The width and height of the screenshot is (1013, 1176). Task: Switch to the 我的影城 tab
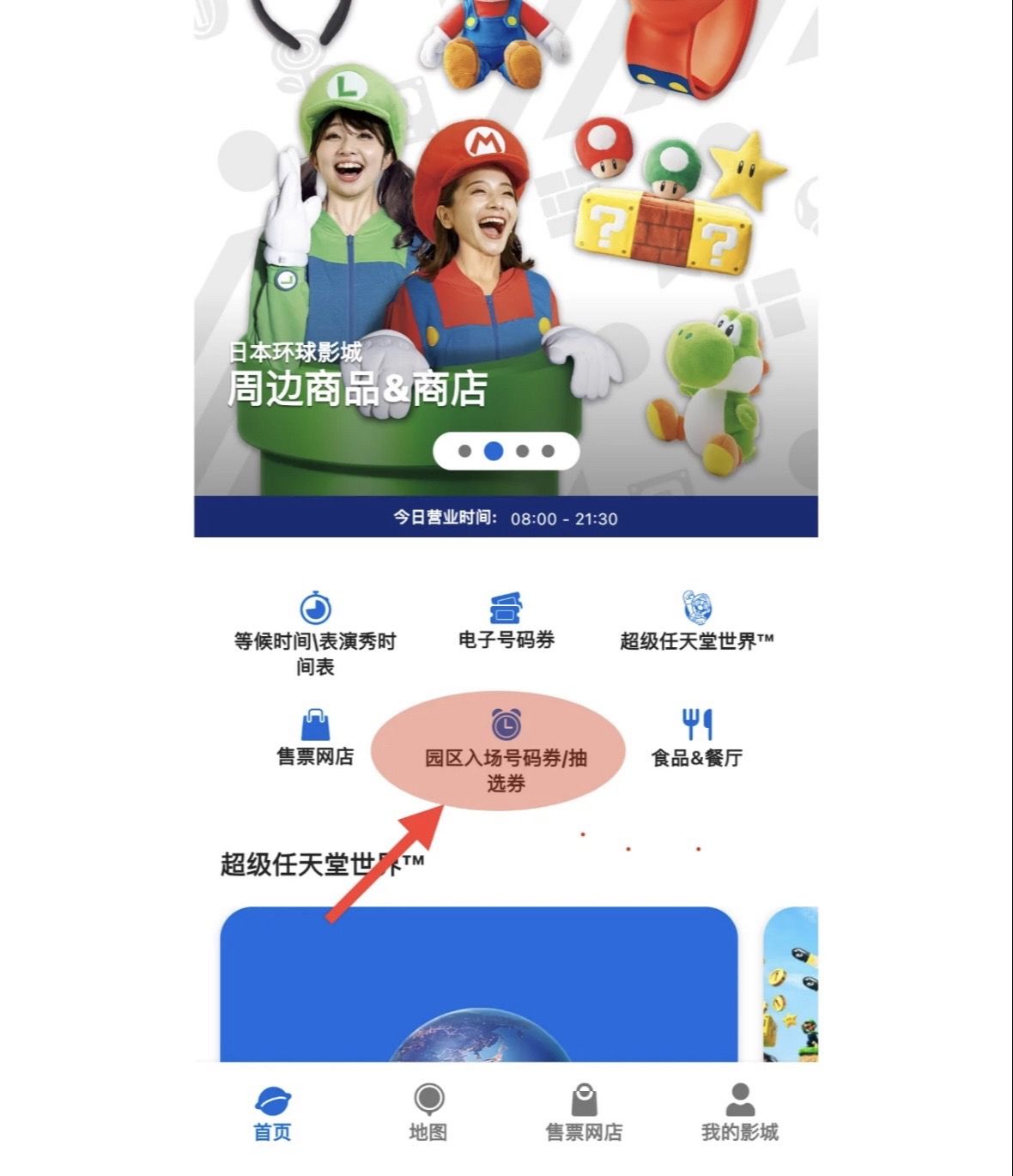(x=739, y=1112)
